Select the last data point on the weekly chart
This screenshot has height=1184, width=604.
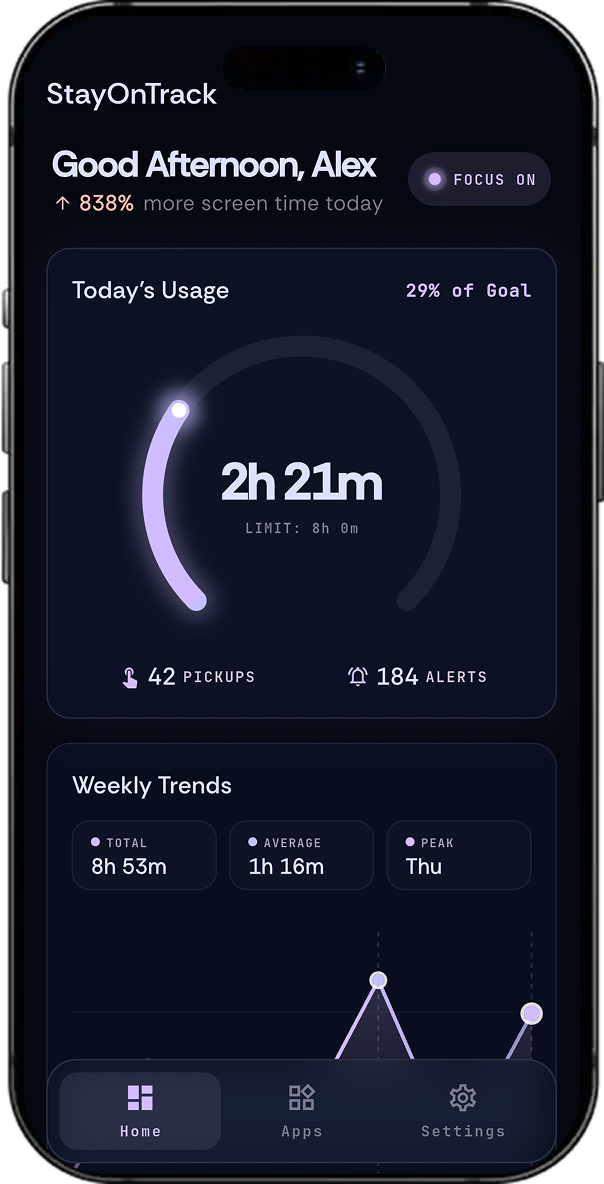pyautogui.click(x=532, y=1013)
